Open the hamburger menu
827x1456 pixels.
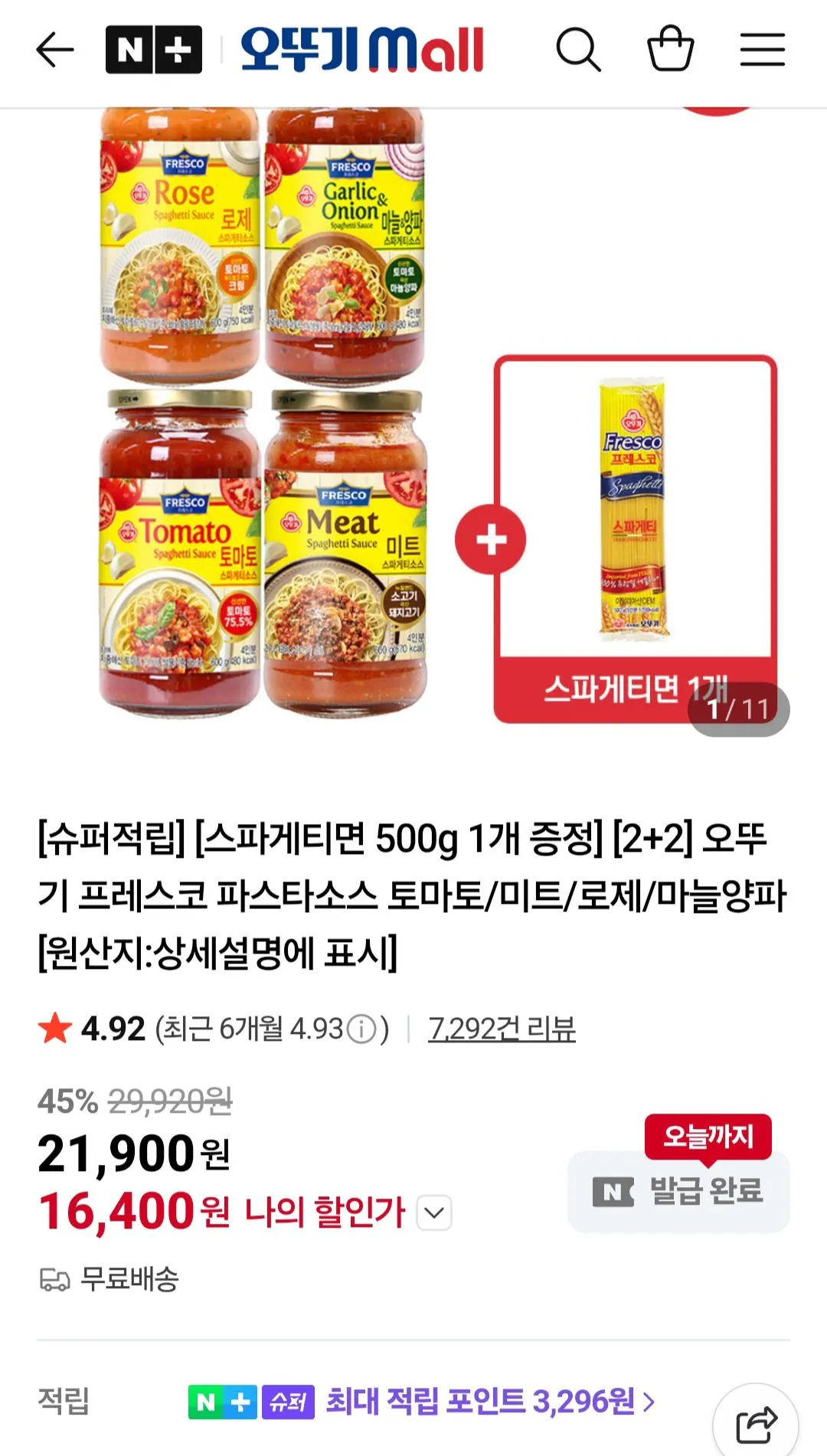click(763, 50)
